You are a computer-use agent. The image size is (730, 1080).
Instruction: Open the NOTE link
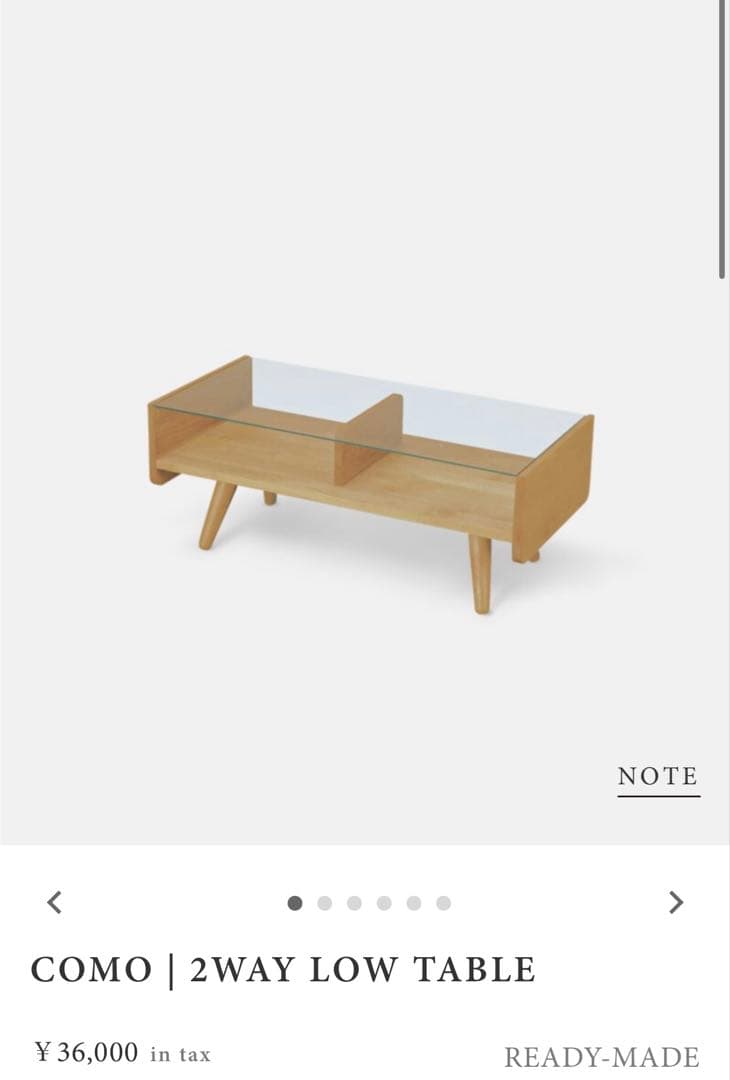pos(657,775)
